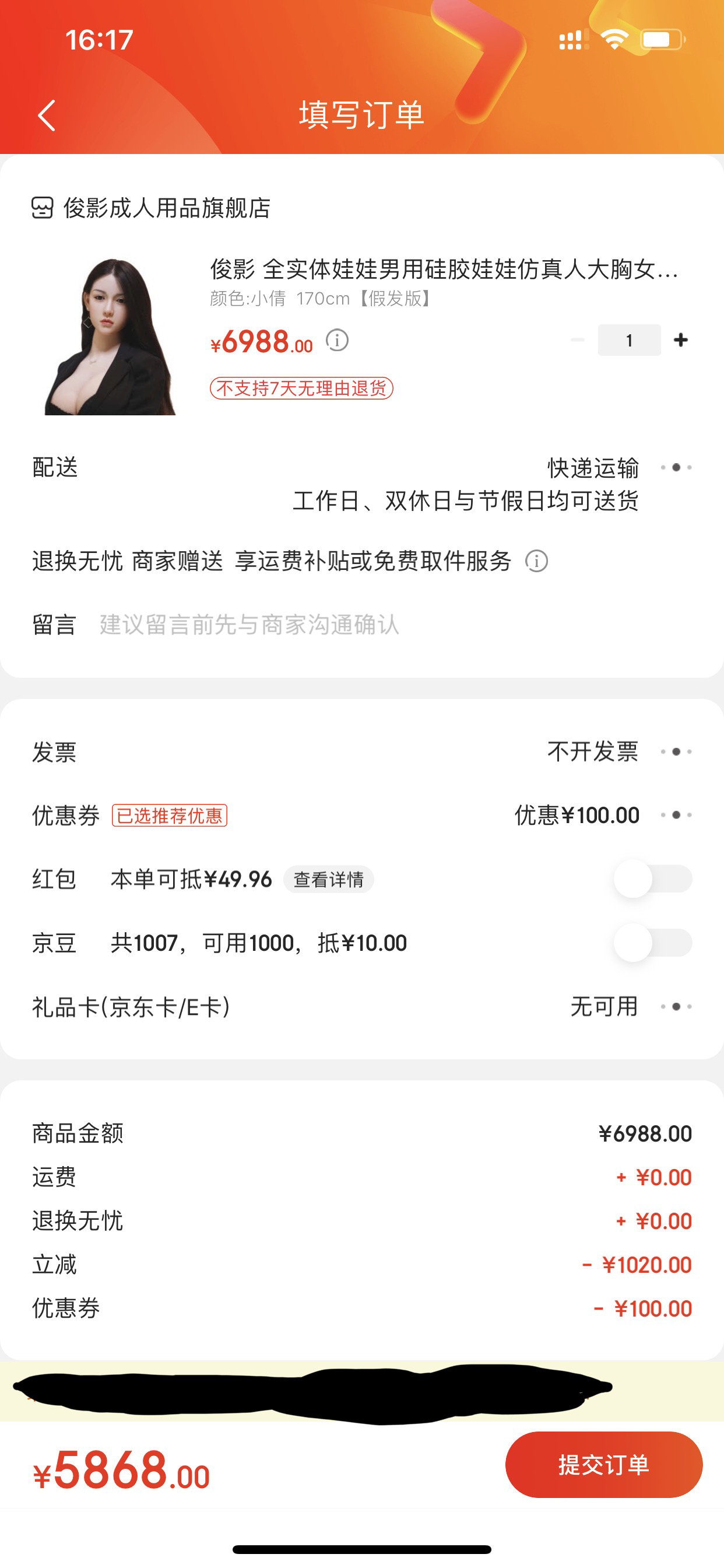Enable the 红包 deduction toggle
This screenshot has width=724, height=1568.
652,878
